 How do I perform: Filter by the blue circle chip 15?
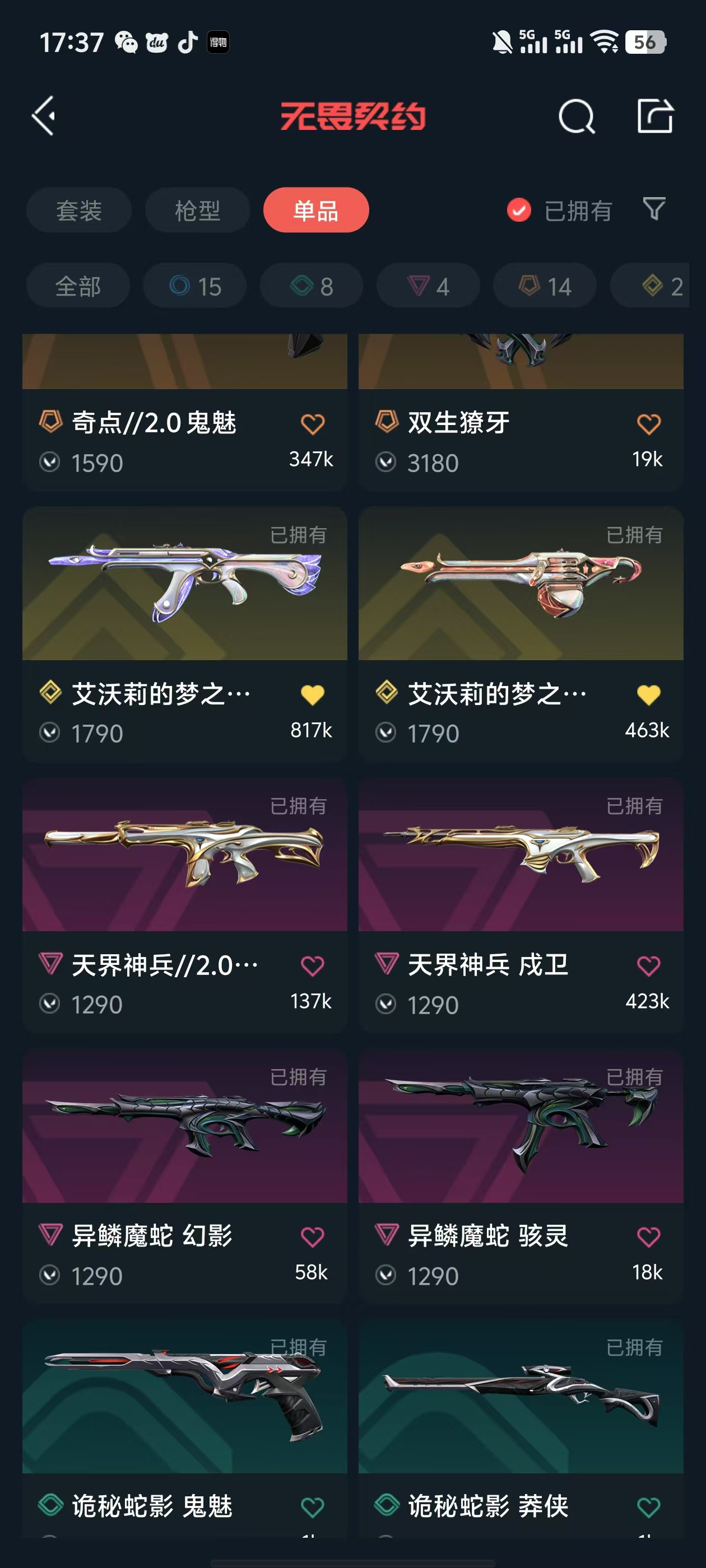[195, 286]
